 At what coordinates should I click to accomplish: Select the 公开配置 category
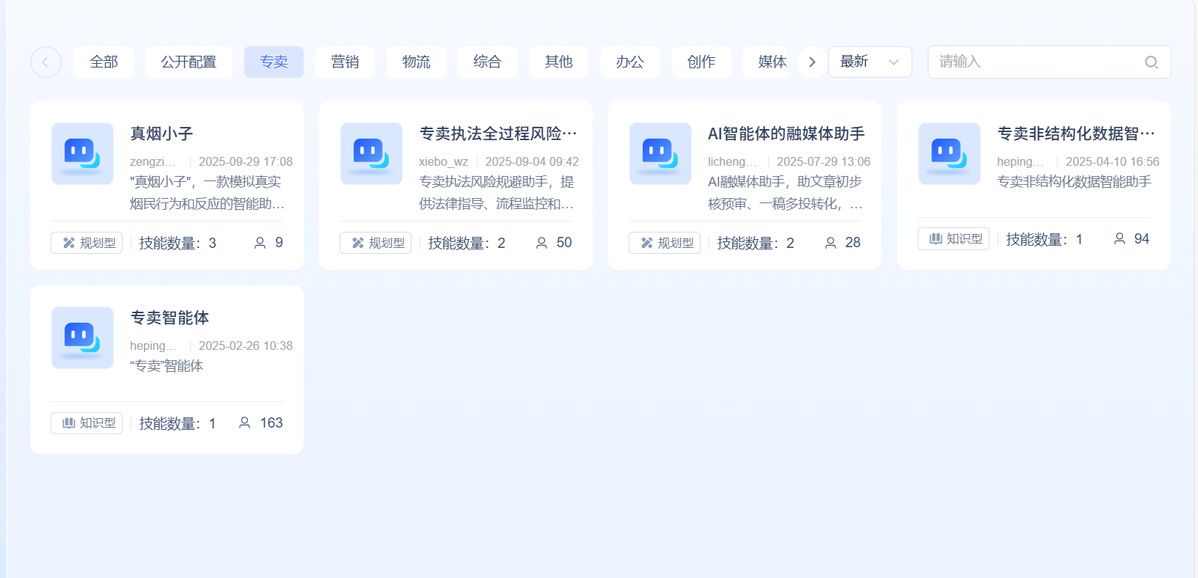click(189, 62)
